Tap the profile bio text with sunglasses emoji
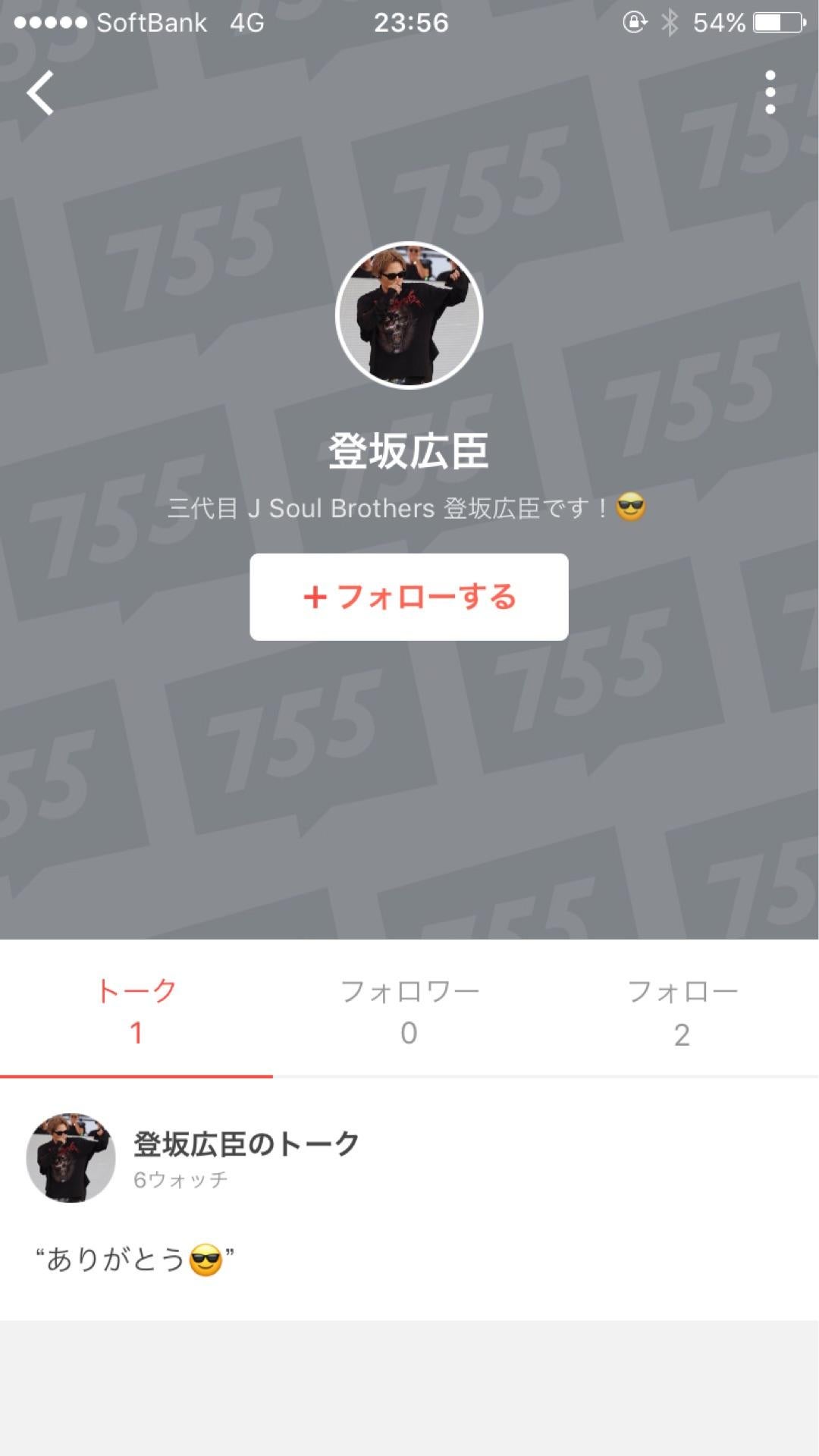 point(409,510)
